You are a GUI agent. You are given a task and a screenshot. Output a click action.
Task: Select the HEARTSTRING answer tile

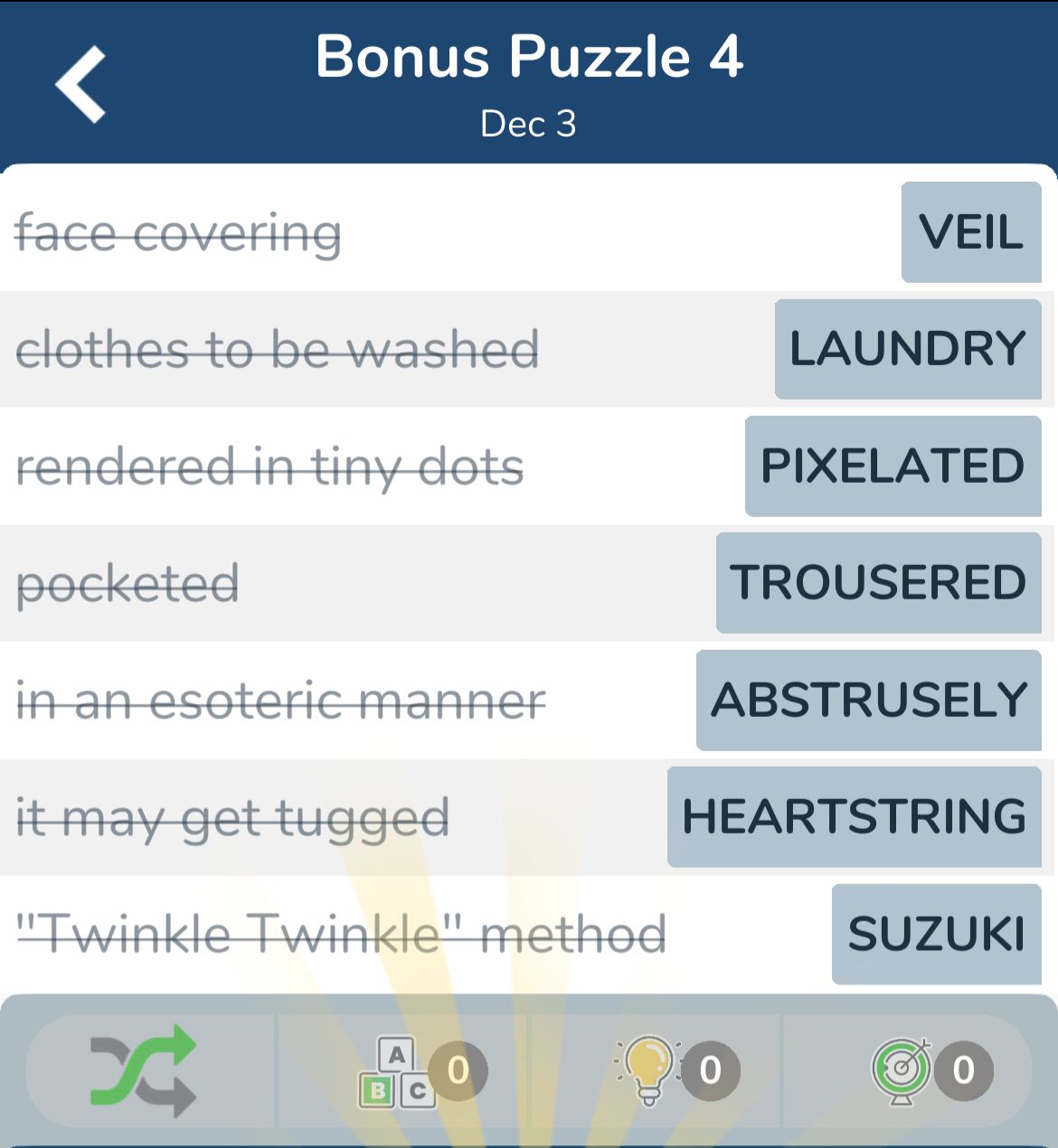coord(855,817)
